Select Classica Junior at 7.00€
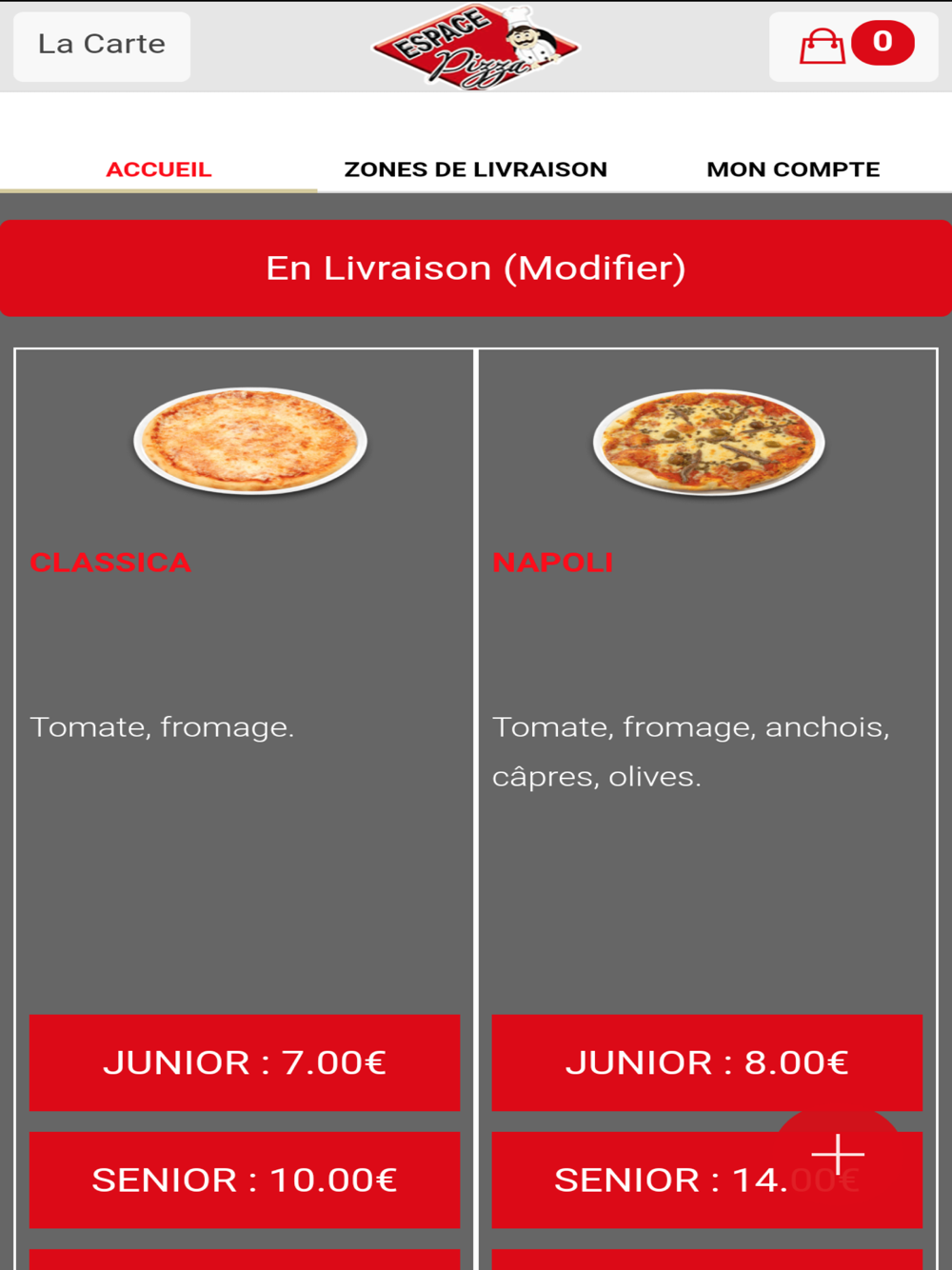952x1270 pixels. pos(245,1062)
